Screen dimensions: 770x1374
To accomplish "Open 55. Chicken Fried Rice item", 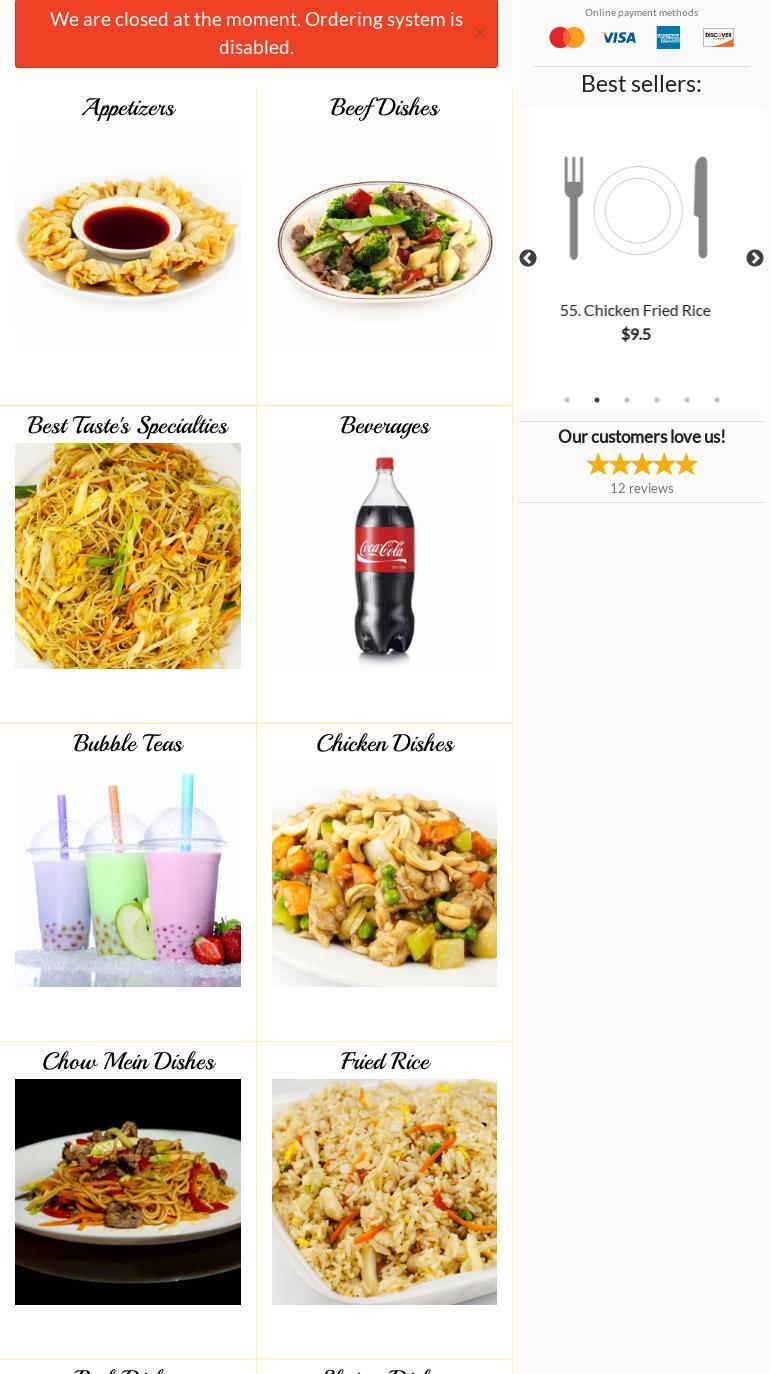I will click(x=635, y=311).
